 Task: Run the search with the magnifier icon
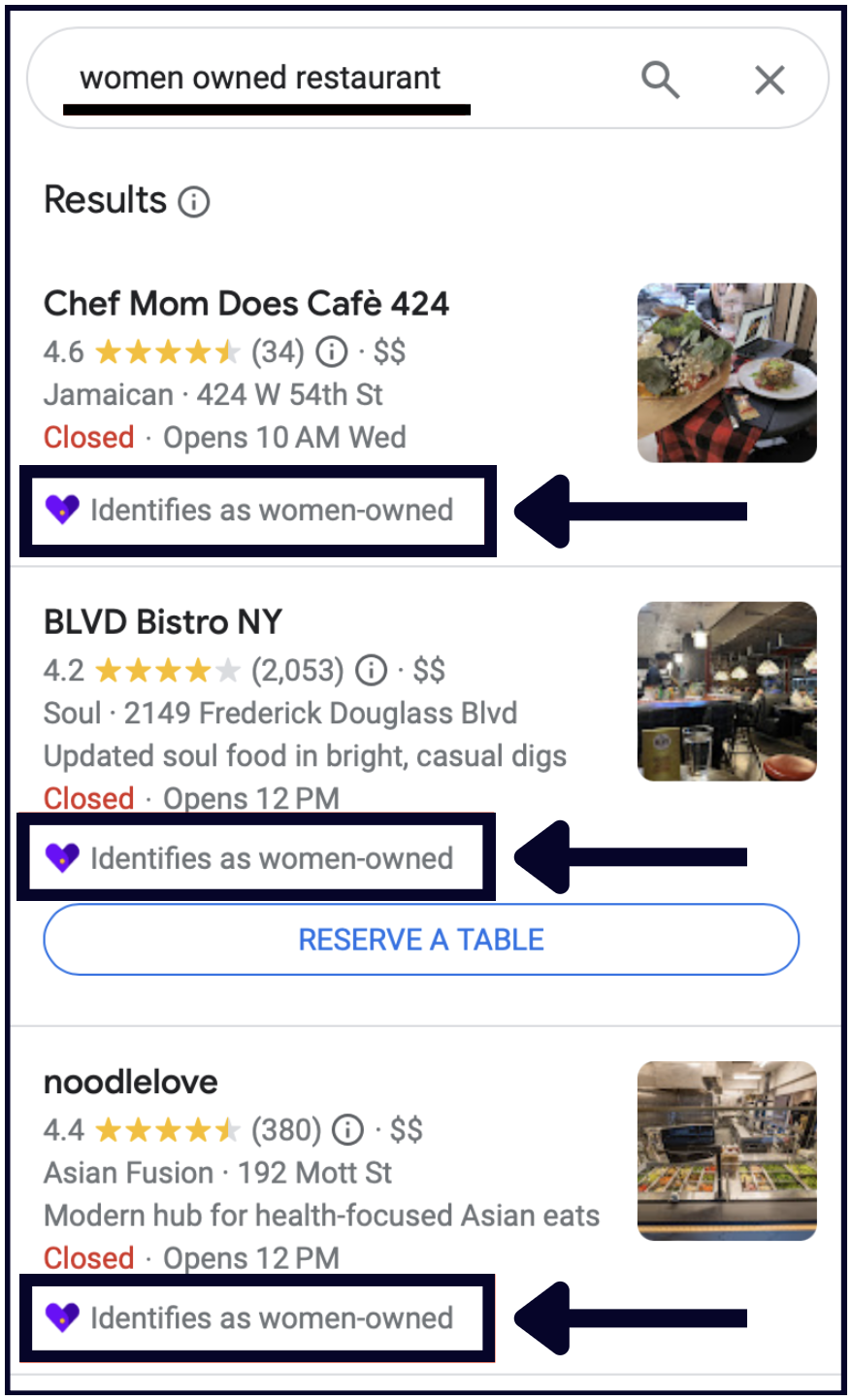[x=660, y=79]
